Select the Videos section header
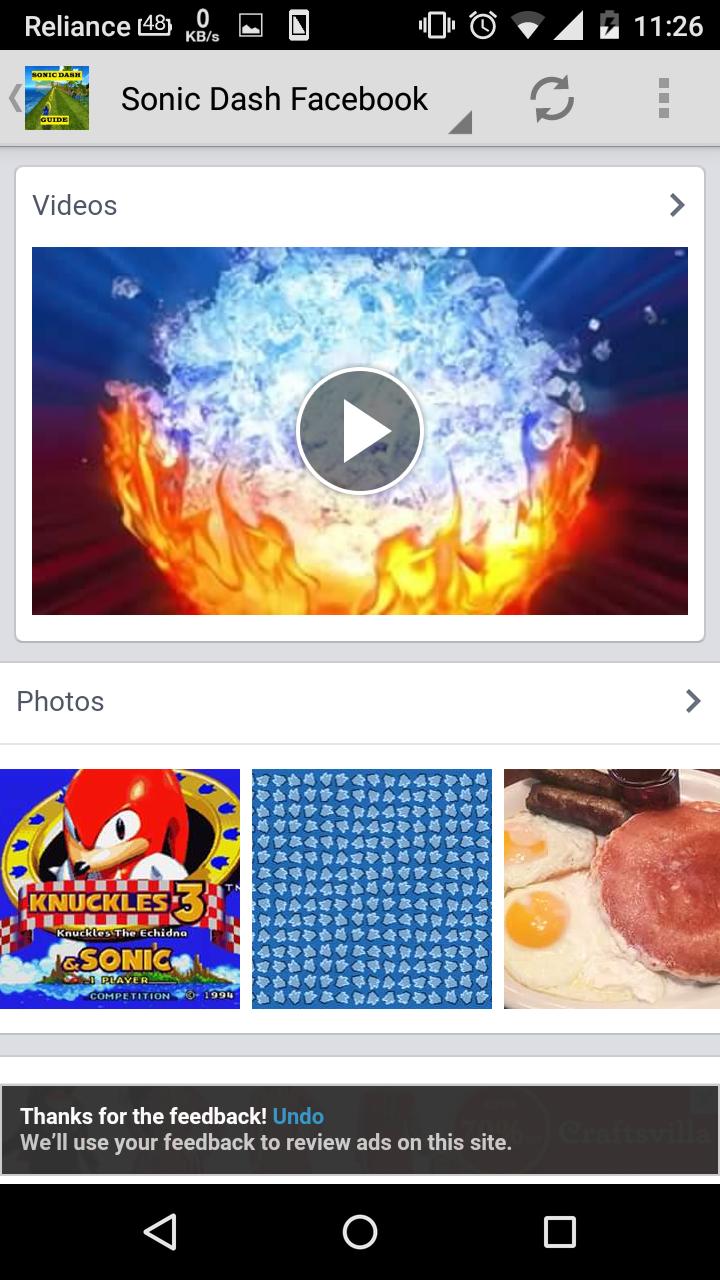This screenshot has width=720, height=1280. tap(76, 204)
